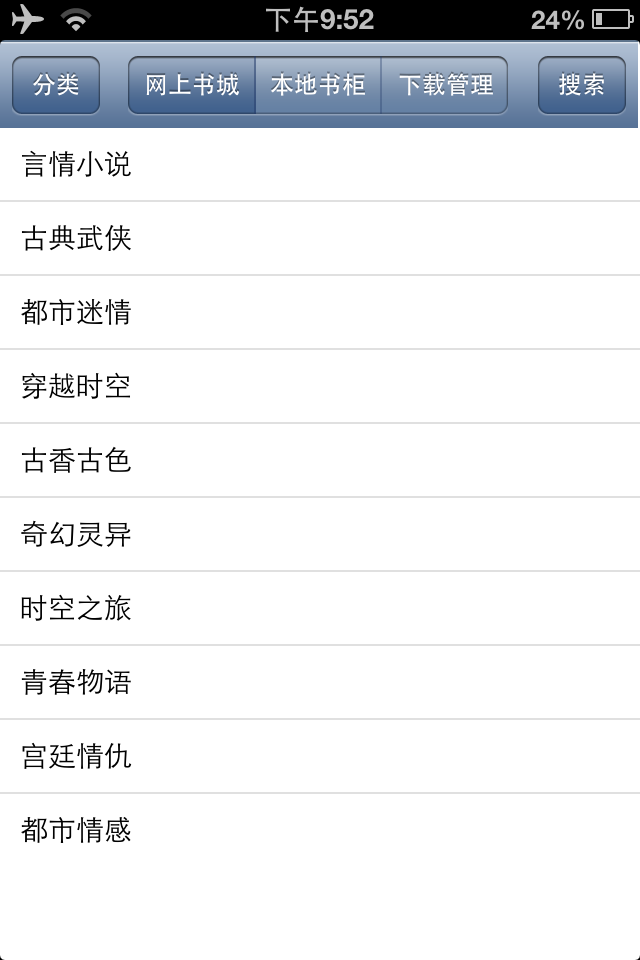Switch to the 本地书柜 tab
640x960 pixels.
[x=318, y=86]
